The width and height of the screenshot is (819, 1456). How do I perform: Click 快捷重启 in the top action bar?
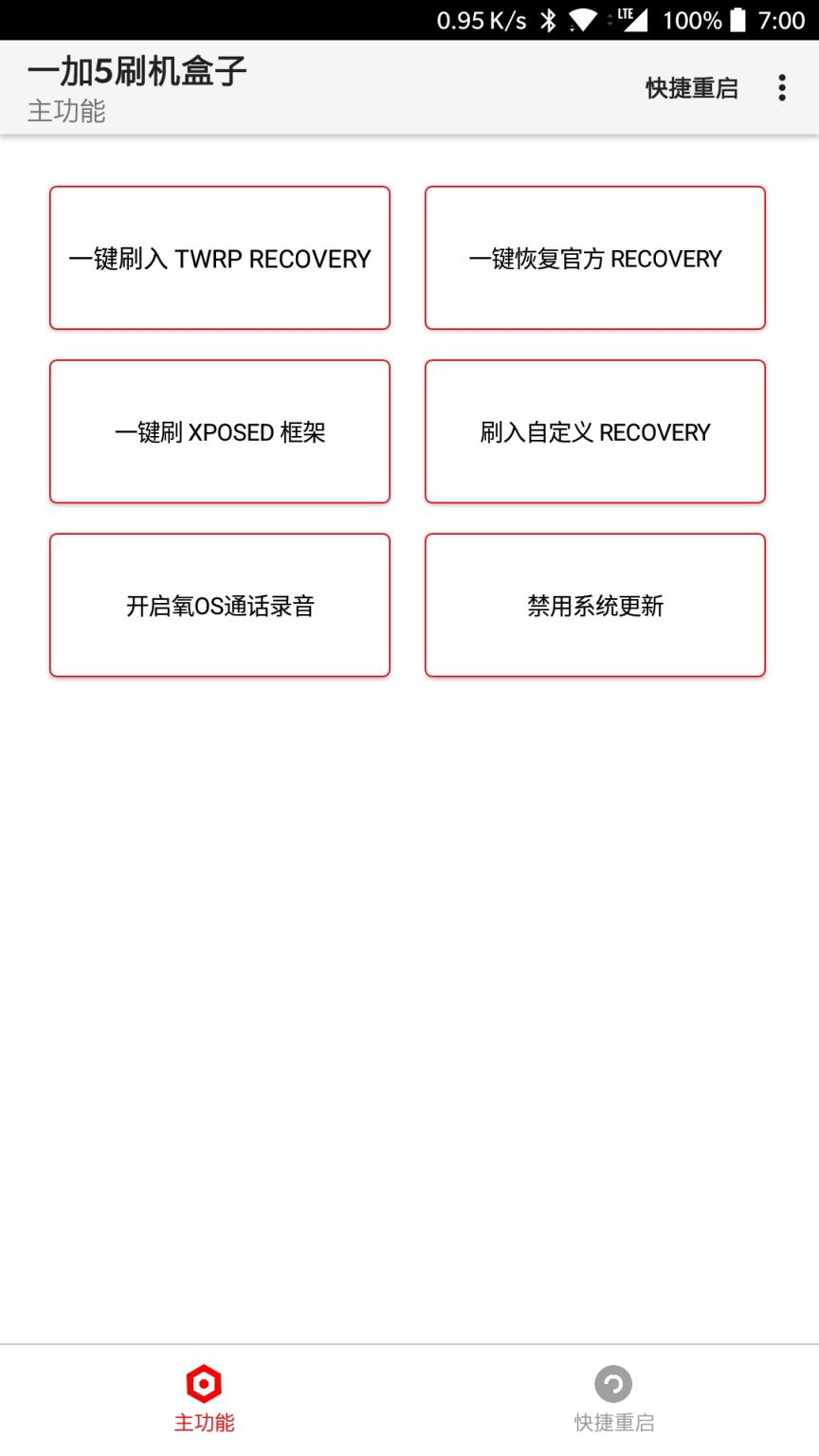[691, 87]
